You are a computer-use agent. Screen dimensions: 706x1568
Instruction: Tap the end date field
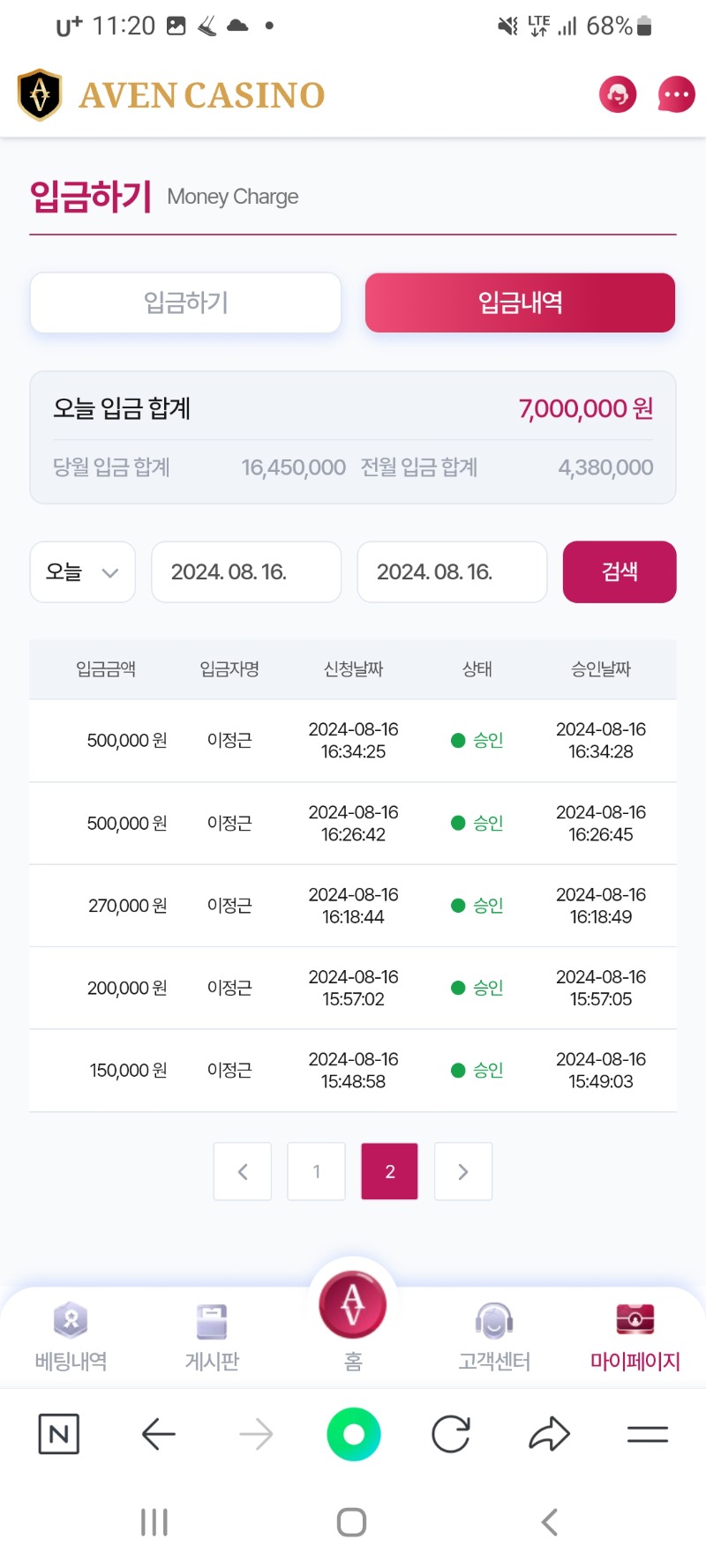[x=452, y=572]
